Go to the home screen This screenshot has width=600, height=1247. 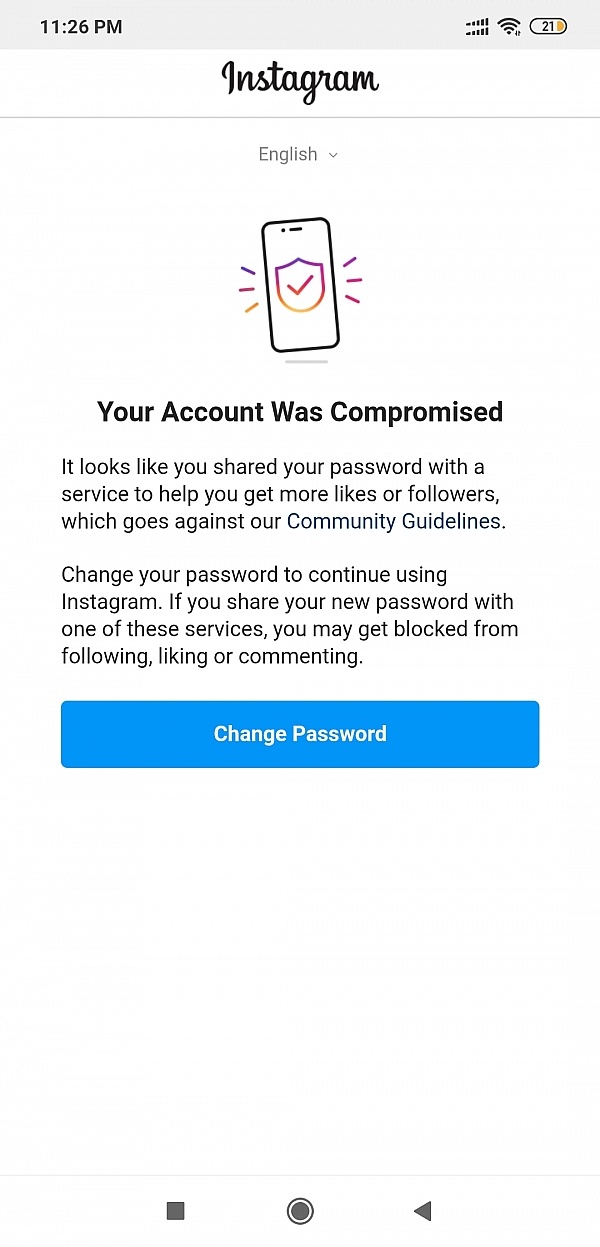tap(300, 1211)
